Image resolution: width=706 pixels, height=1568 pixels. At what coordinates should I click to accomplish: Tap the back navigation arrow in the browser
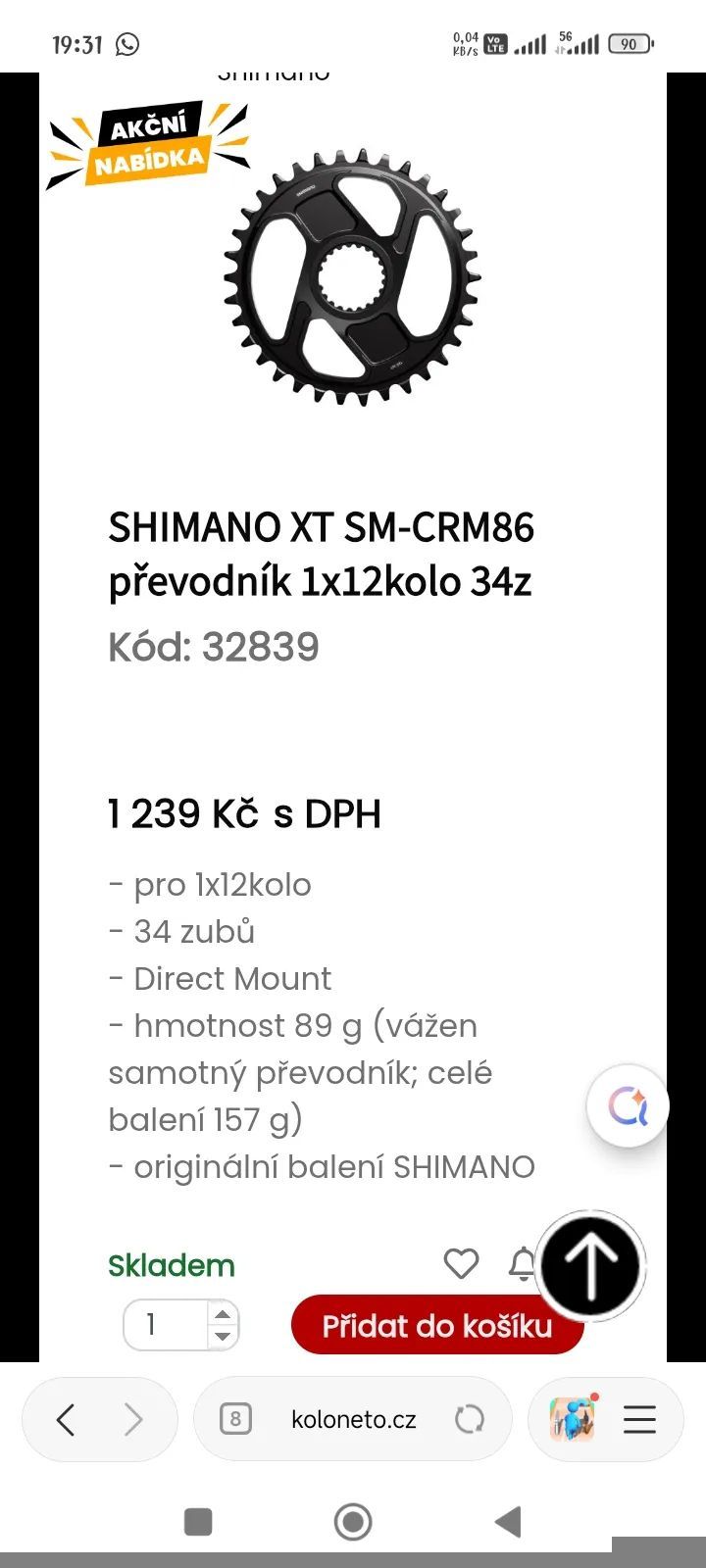pyautogui.click(x=66, y=1418)
